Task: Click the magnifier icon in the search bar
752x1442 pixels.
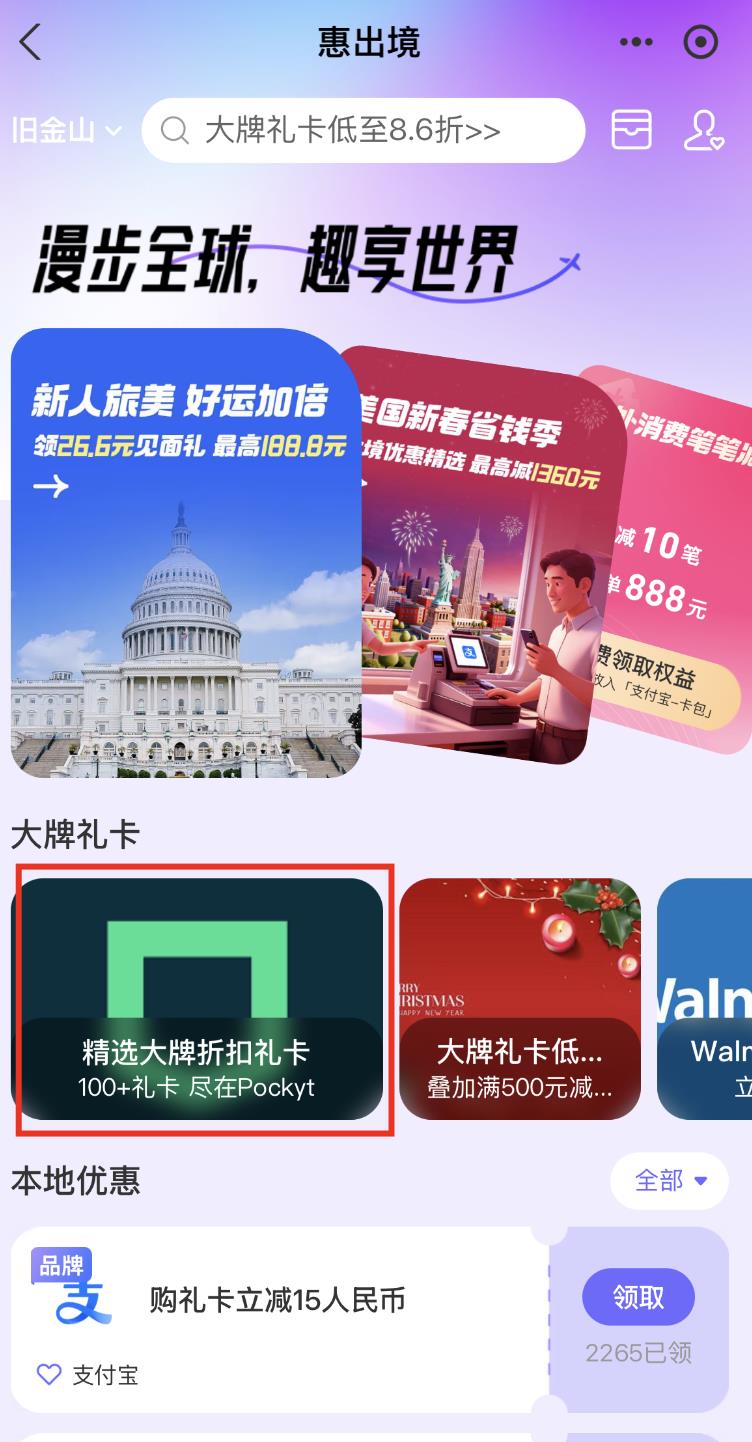Action: (175, 130)
